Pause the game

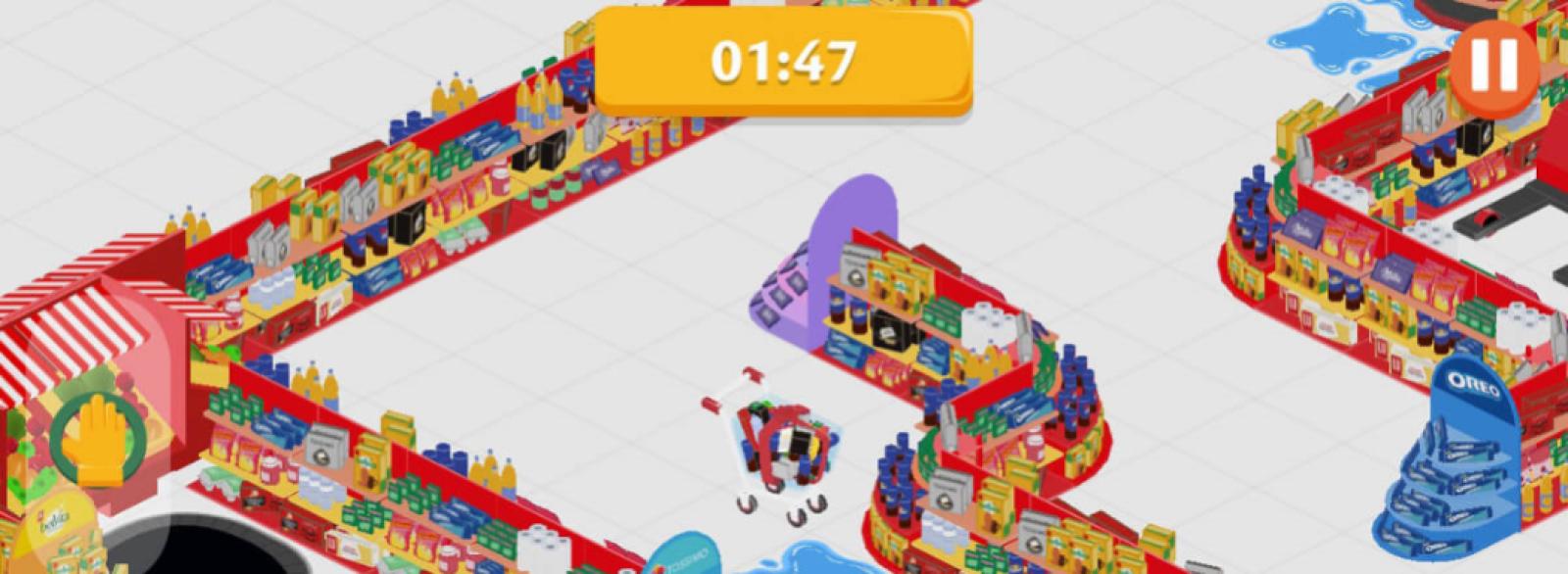click(1494, 64)
